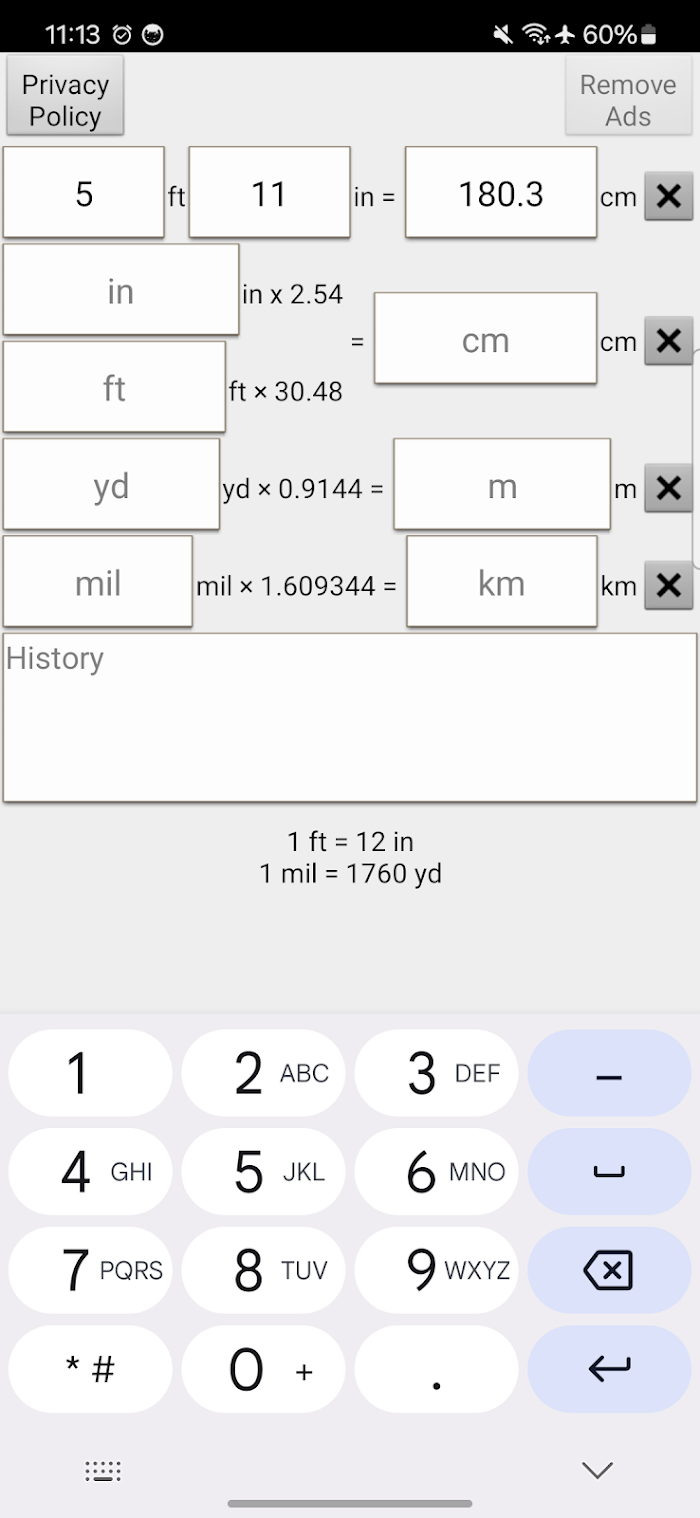This screenshot has width=700, height=1518.
Task: Clear the inches/feet to cm row
Action: click(668, 341)
